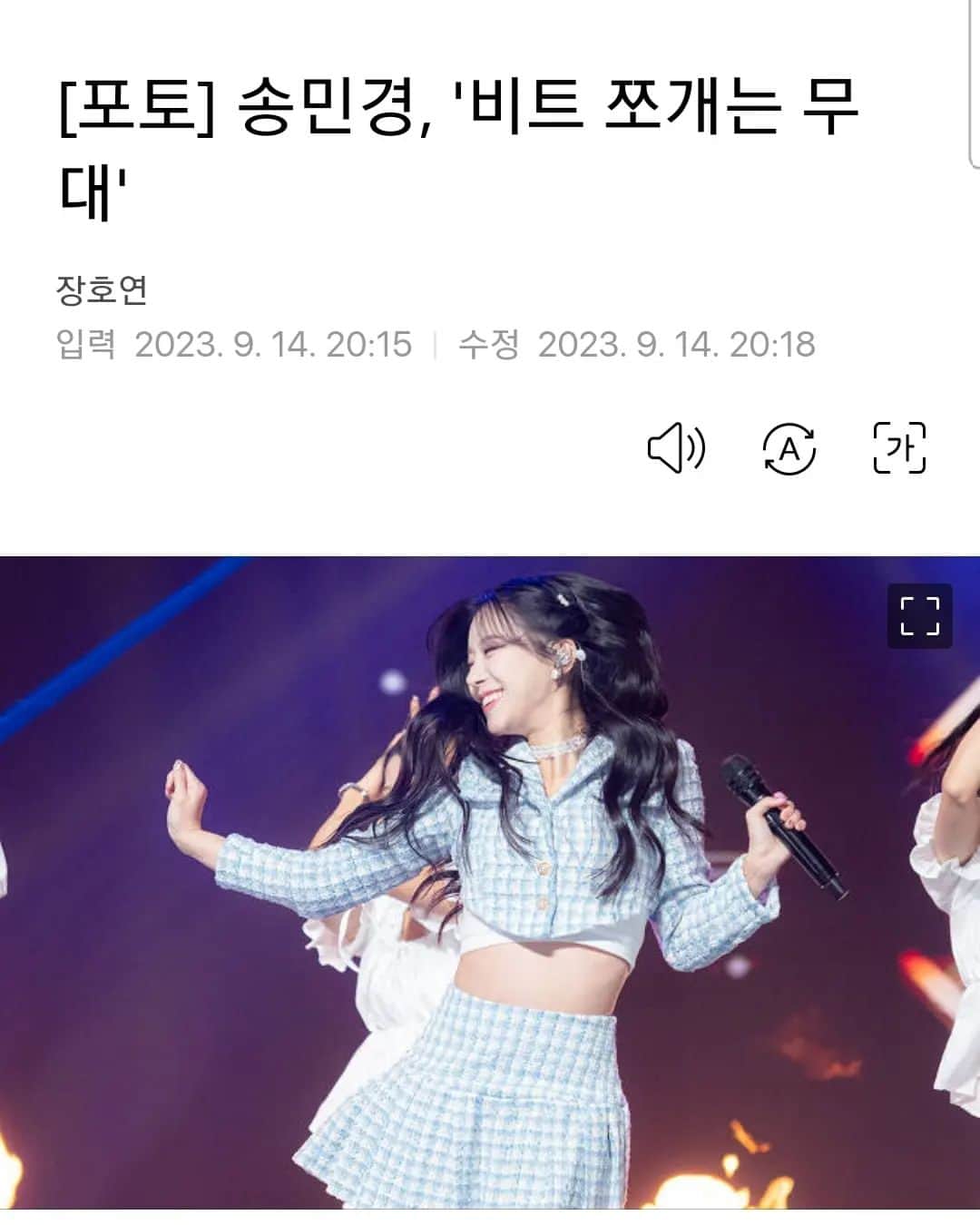The image size is (980, 1225).
Task: Listen to the article with text-to-speech
Action: pos(676,448)
